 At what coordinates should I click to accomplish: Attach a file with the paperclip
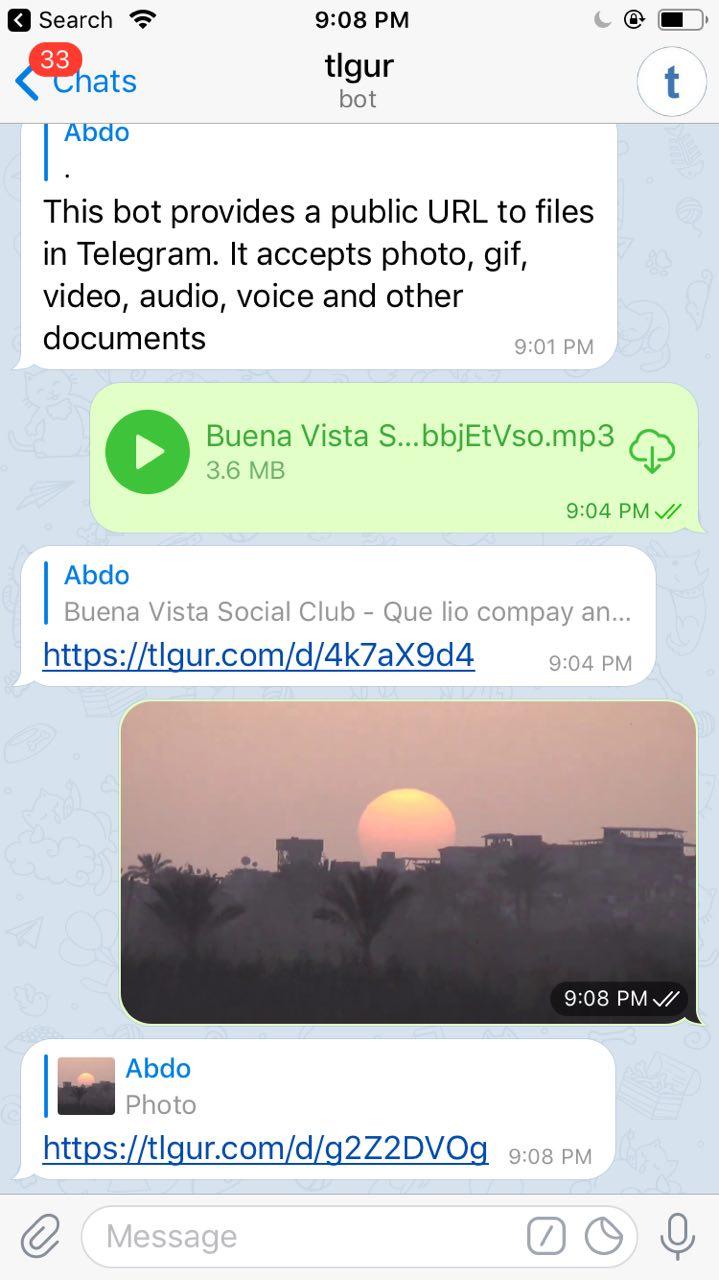click(x=41, y=1237)
